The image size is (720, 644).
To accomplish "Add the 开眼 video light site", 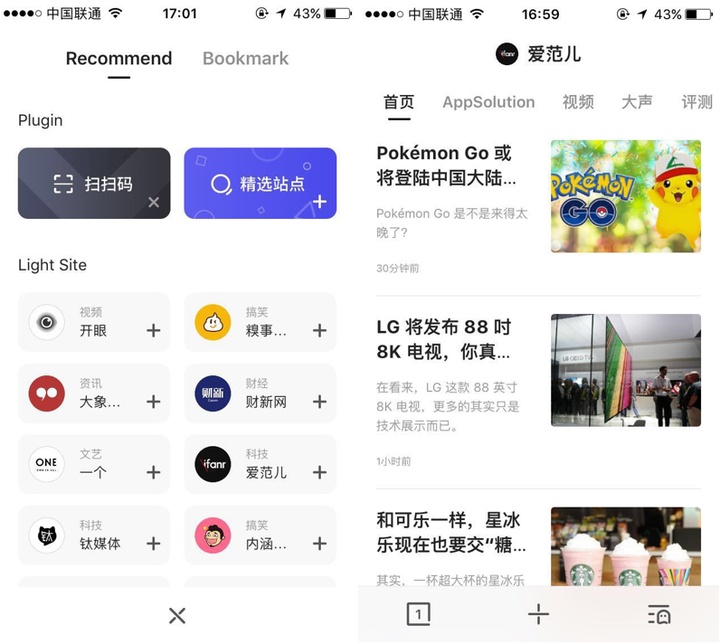I will tap(153, 330).
